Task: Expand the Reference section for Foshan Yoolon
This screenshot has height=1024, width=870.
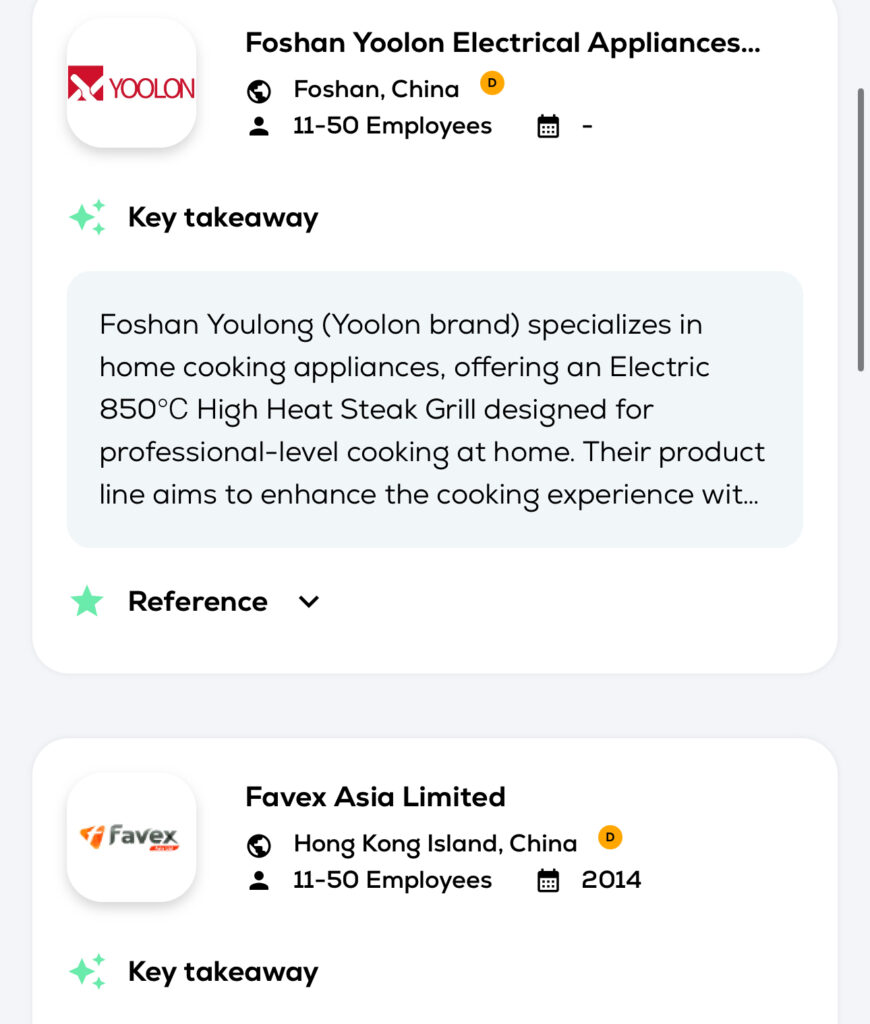Action: [309, 602]
